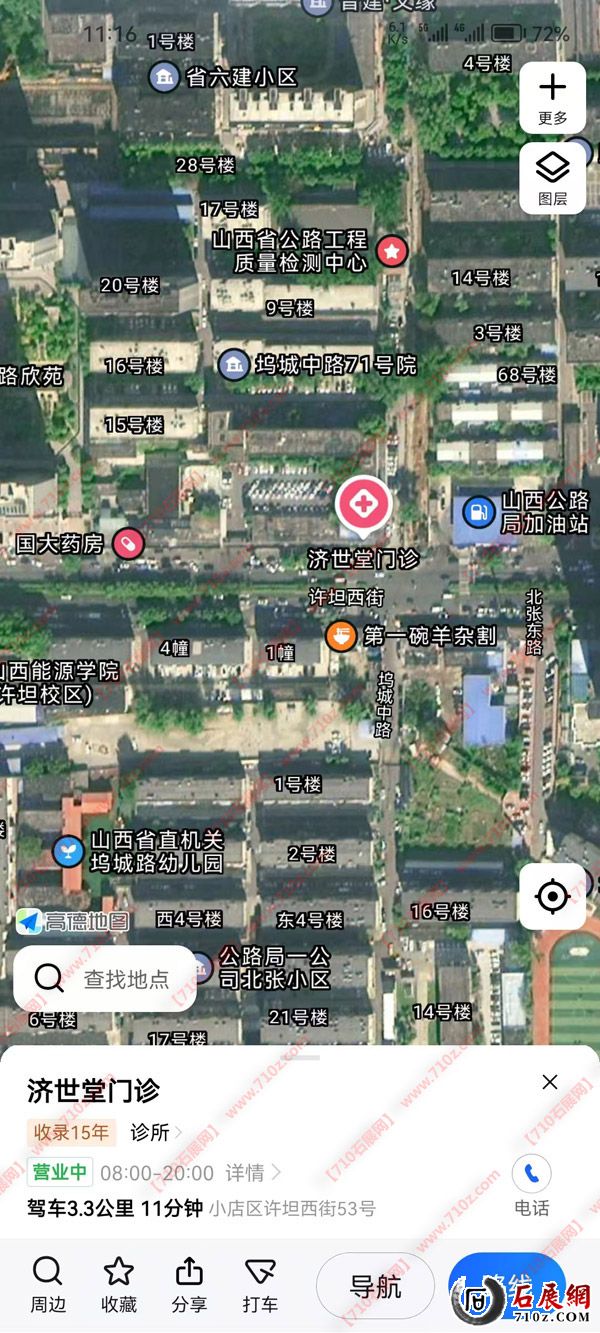Screen dimensions: 600x1333
Task: Tap the 山西省公路工程质量检测中心 star marker
Action: 393,251
